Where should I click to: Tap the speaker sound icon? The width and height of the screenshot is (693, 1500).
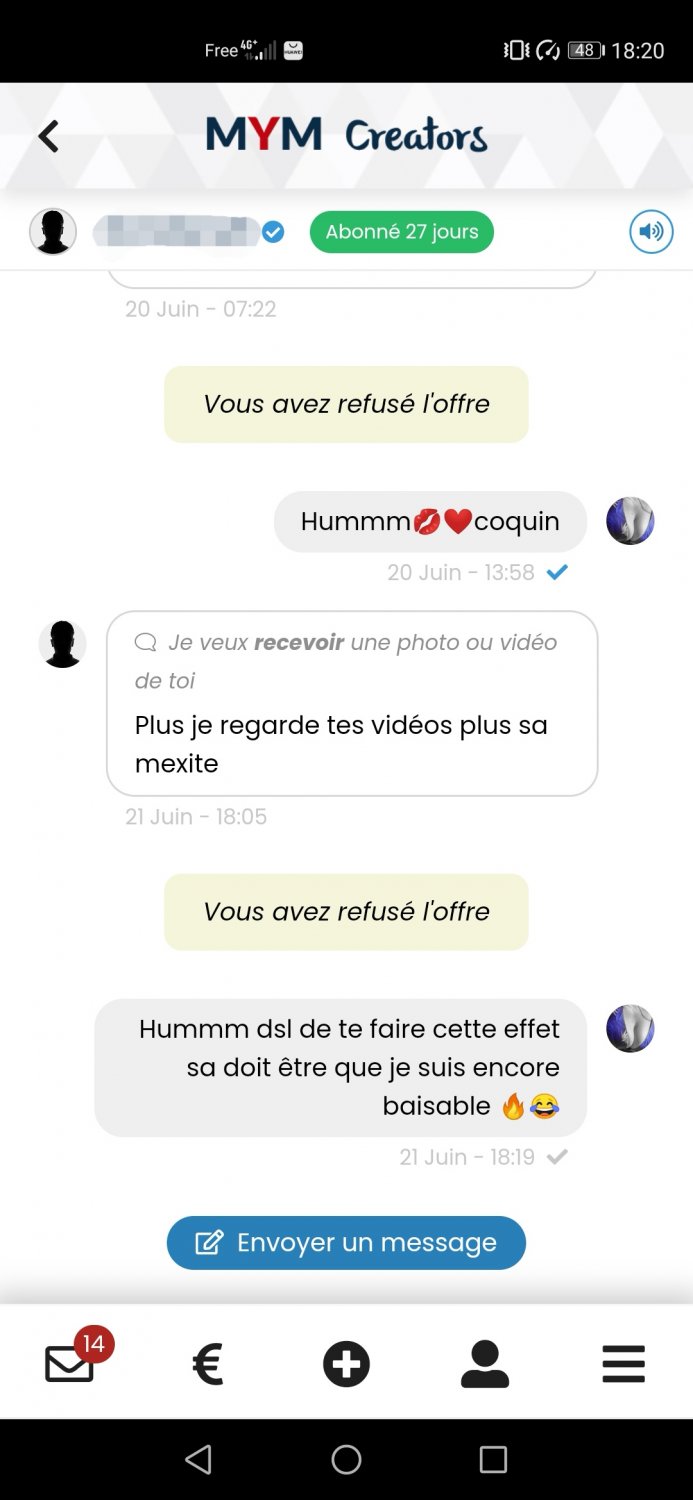(651, 232)
